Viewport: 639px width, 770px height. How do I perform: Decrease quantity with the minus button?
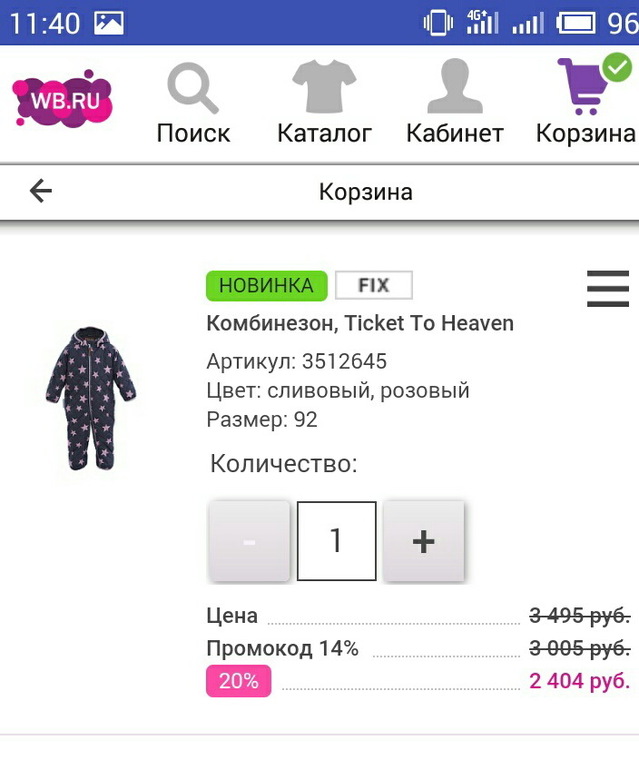(249, 541)
